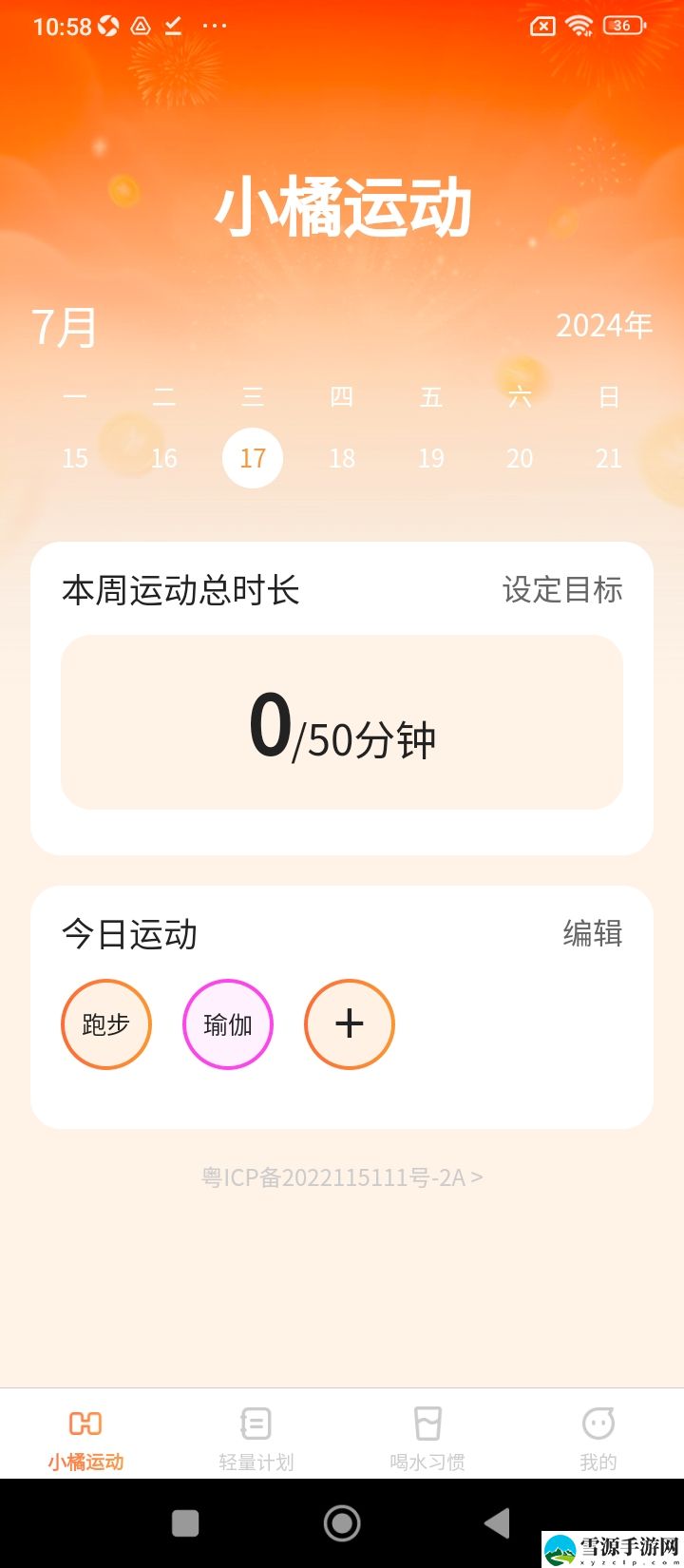The width and height of the screenshot is (684, 1568).
Task: Go back with system back button
Action: tap(498, 1523)
